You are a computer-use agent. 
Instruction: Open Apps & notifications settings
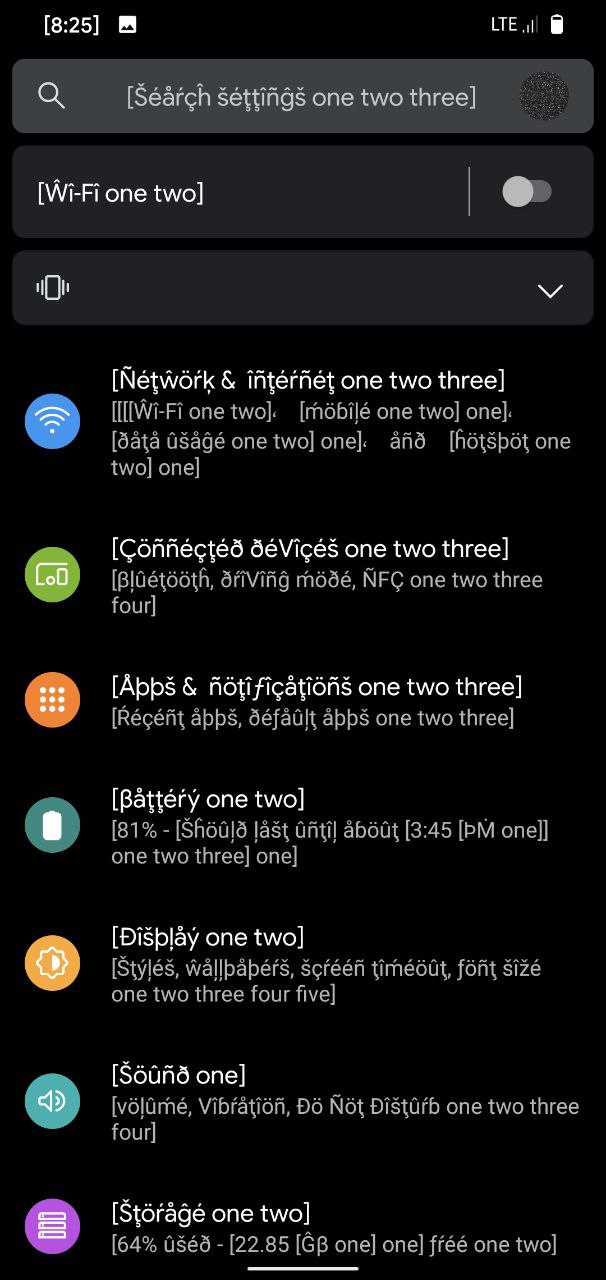tap(303, 701)
